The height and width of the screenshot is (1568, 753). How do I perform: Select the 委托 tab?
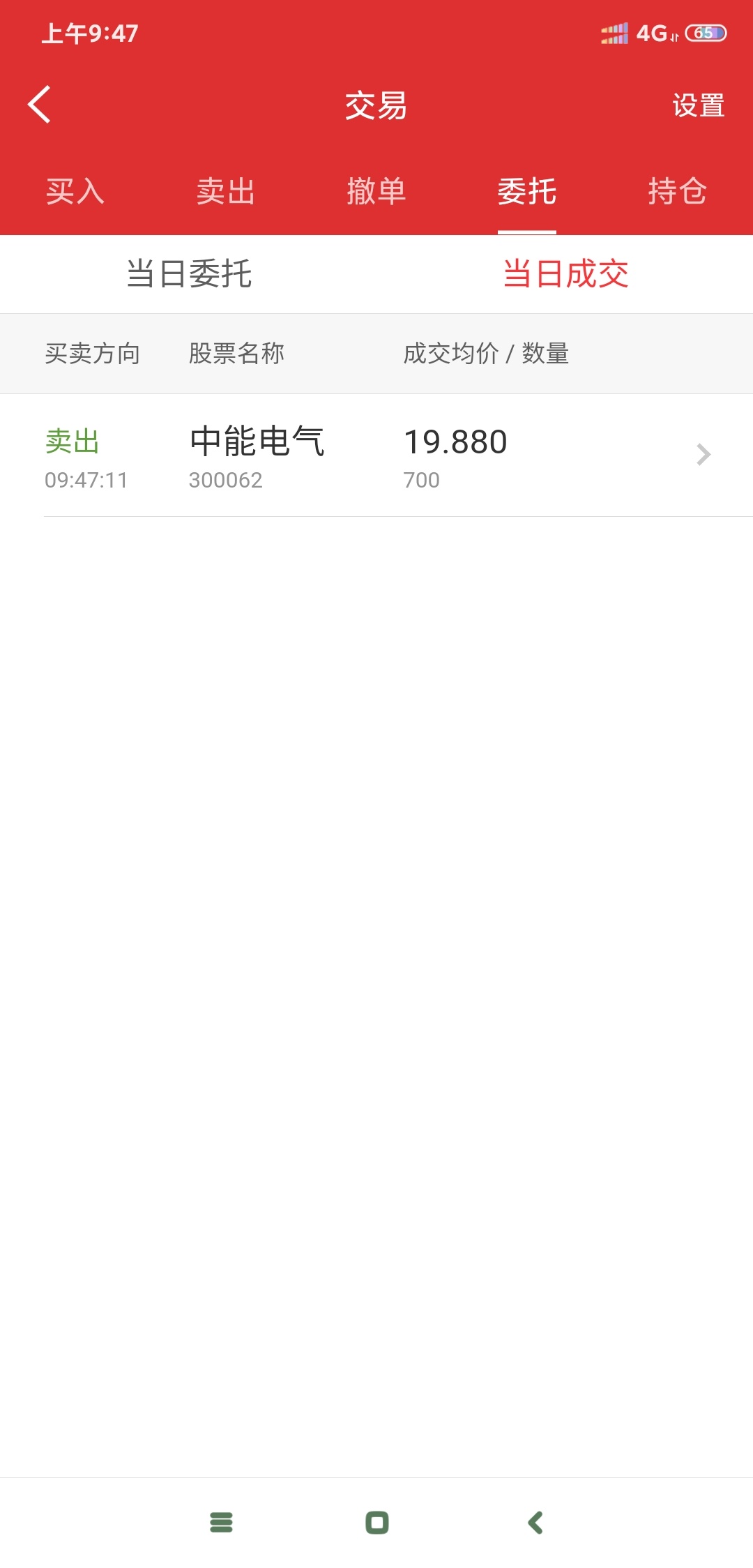tap(527, 191)
